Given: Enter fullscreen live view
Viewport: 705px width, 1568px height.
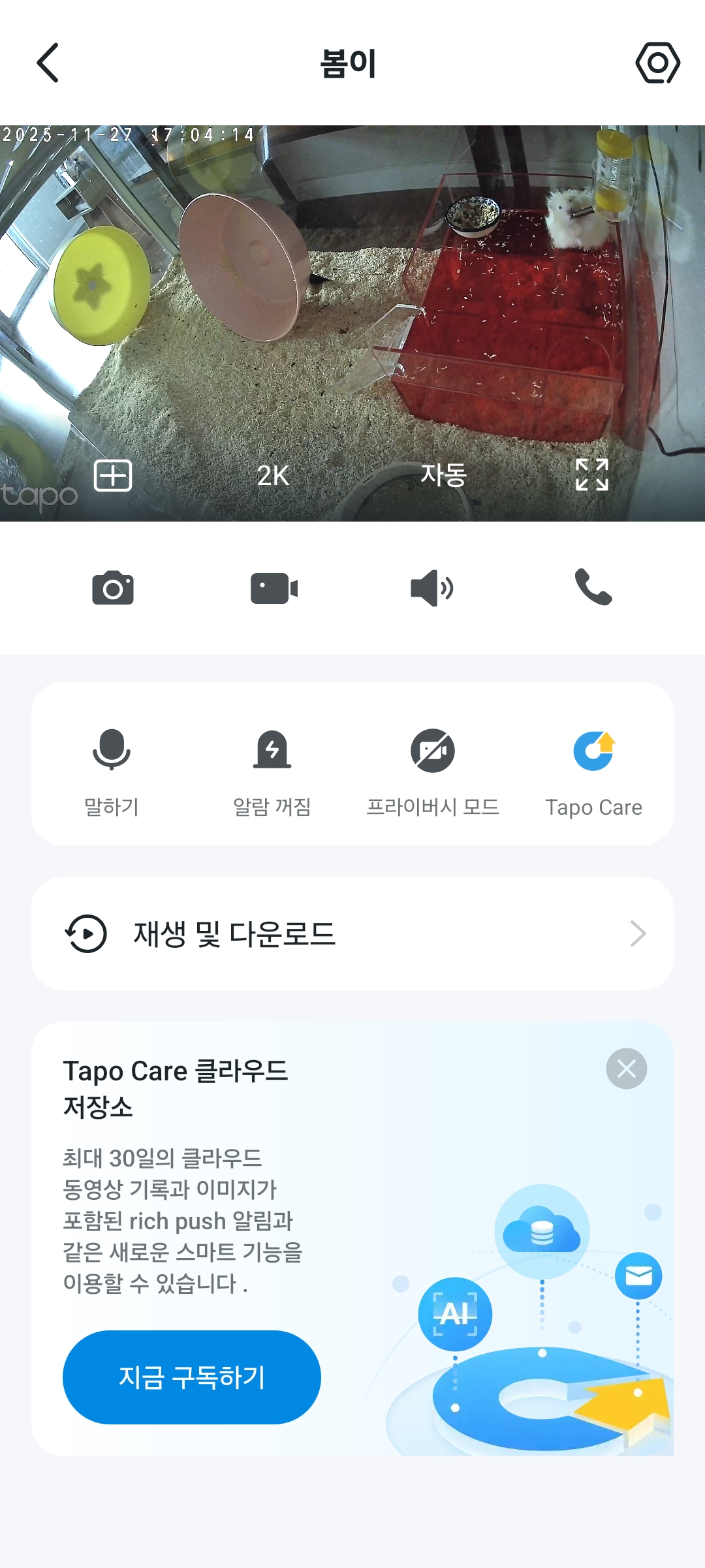Looking at the screenshot, I should click(x=592, y=475).
